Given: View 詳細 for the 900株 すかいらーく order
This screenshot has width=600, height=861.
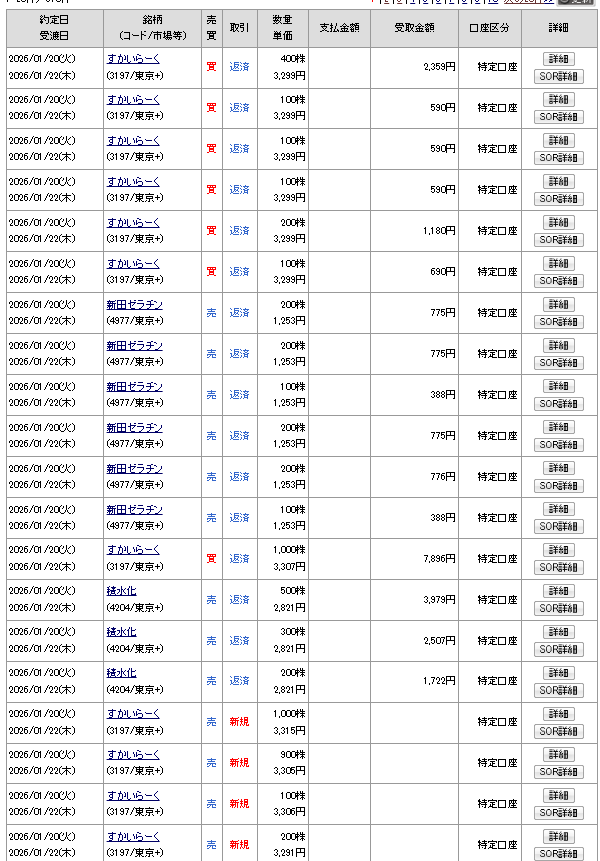Looking at the screenshot, I should [559, 755].
